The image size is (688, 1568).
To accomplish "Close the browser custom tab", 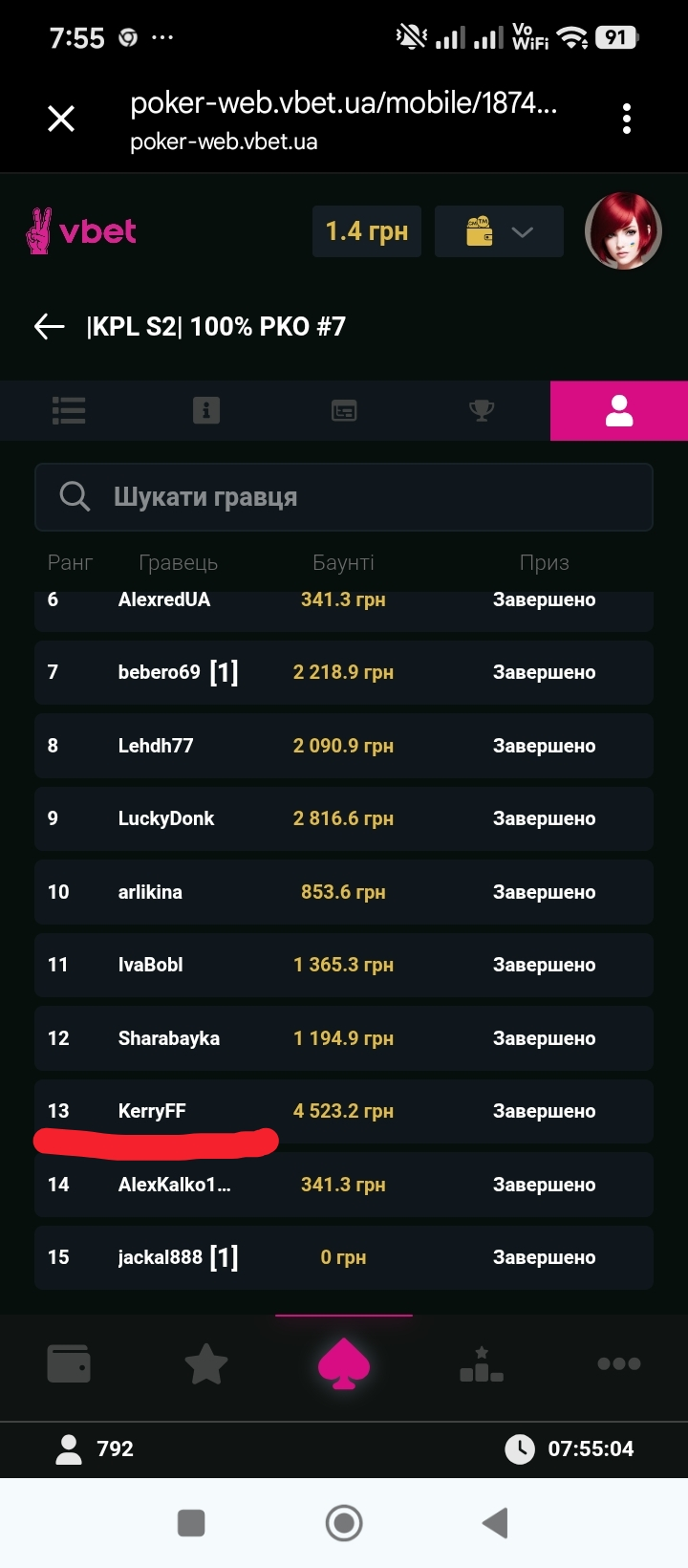I will [61, 119].
